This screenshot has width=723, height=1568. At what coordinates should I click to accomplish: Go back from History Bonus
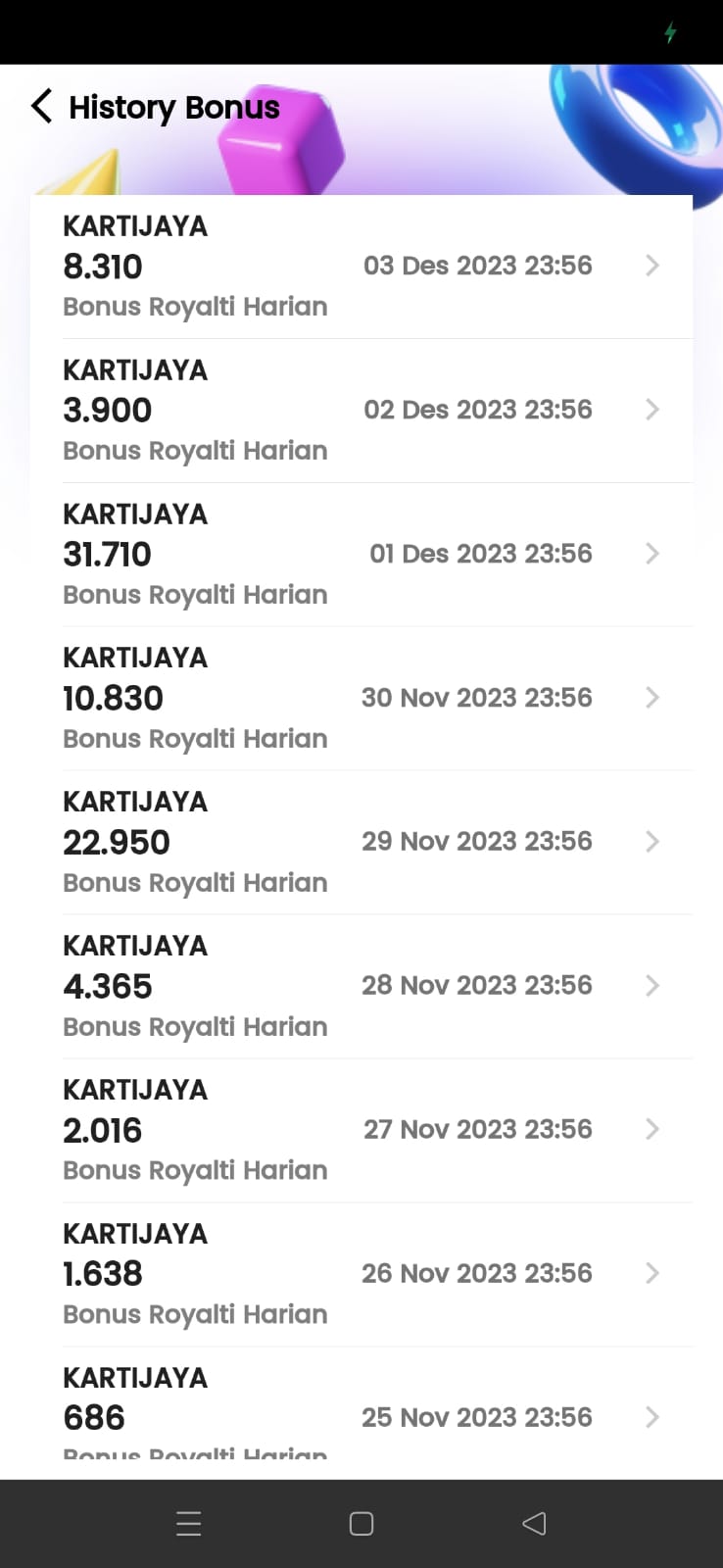[x=42, y=106]
